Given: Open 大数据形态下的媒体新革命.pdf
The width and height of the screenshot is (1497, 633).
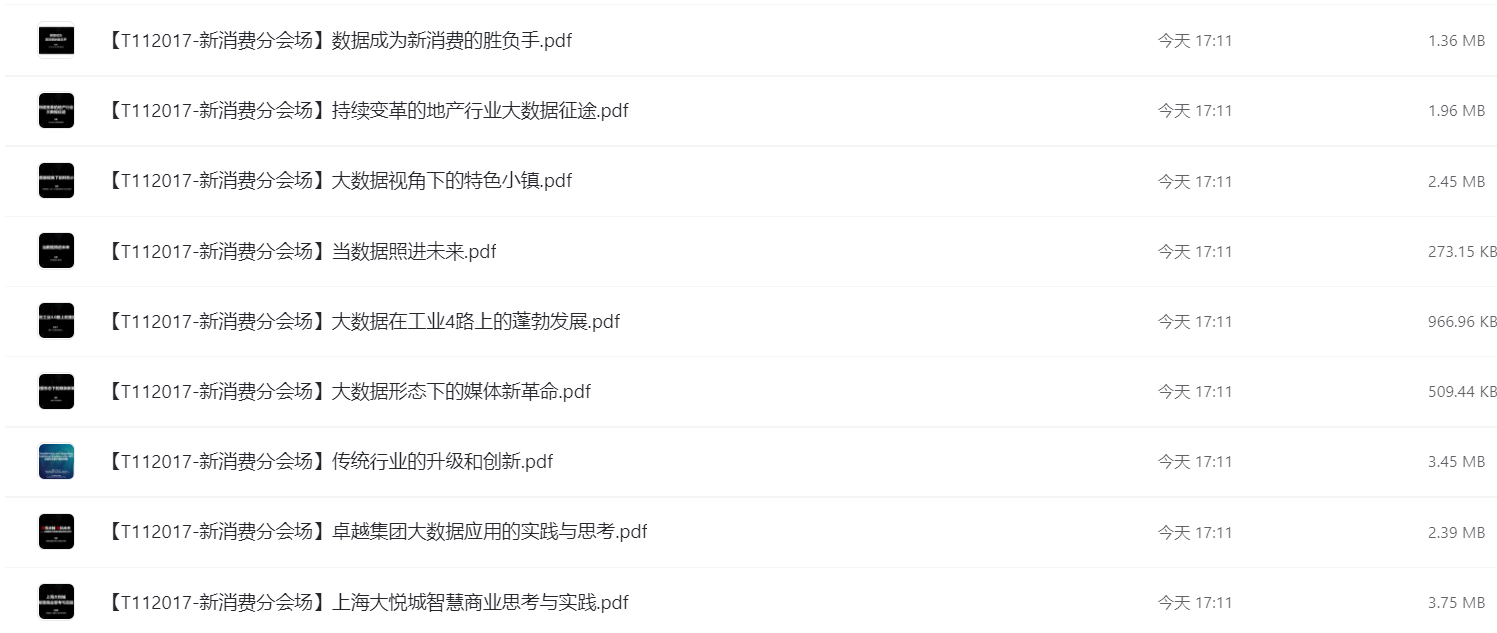Looking at the screenshot, I should 349,392.
